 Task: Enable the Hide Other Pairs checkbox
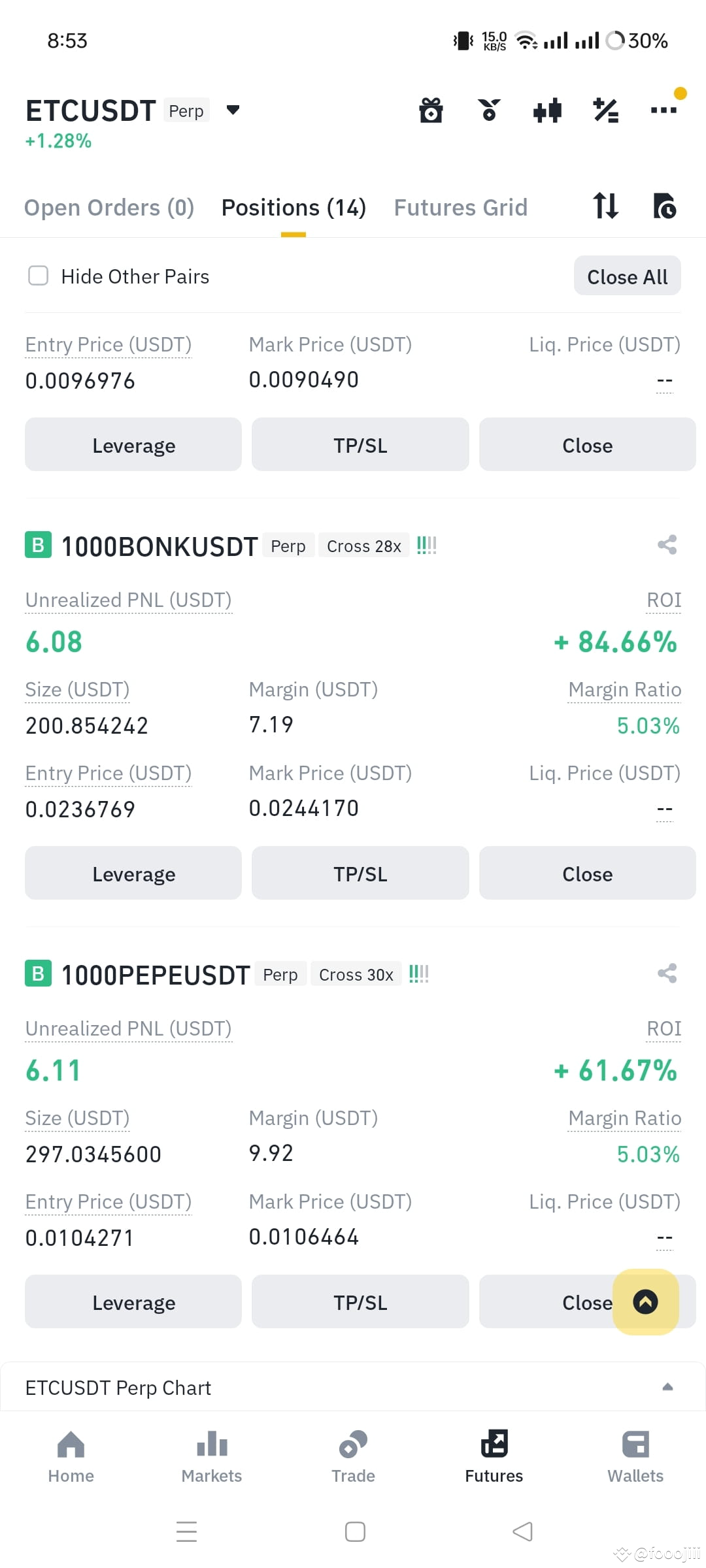pos(39,276)
